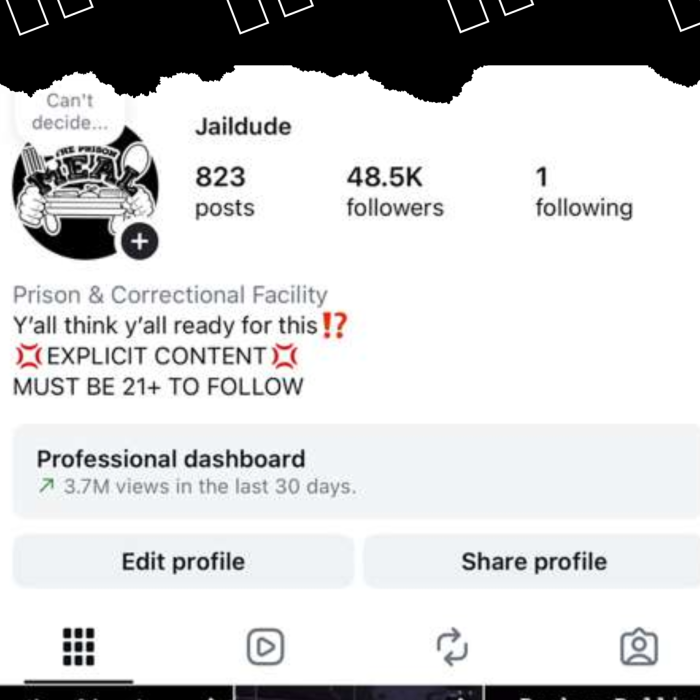Switch to the reposts tab
Image resolution: width=700 pixels, height=700 pixels.
tap(453, 647)
